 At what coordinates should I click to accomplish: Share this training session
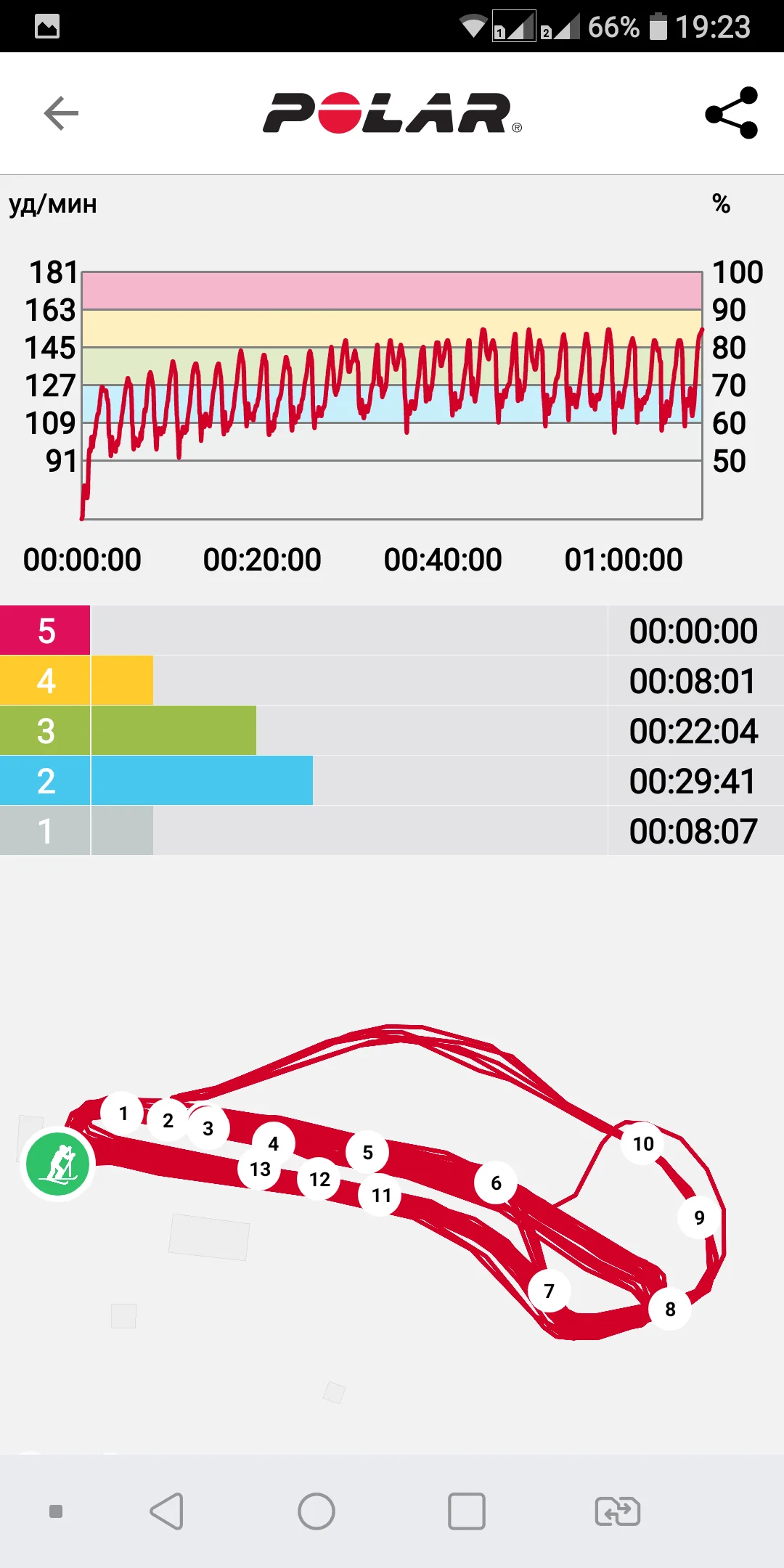731,113
